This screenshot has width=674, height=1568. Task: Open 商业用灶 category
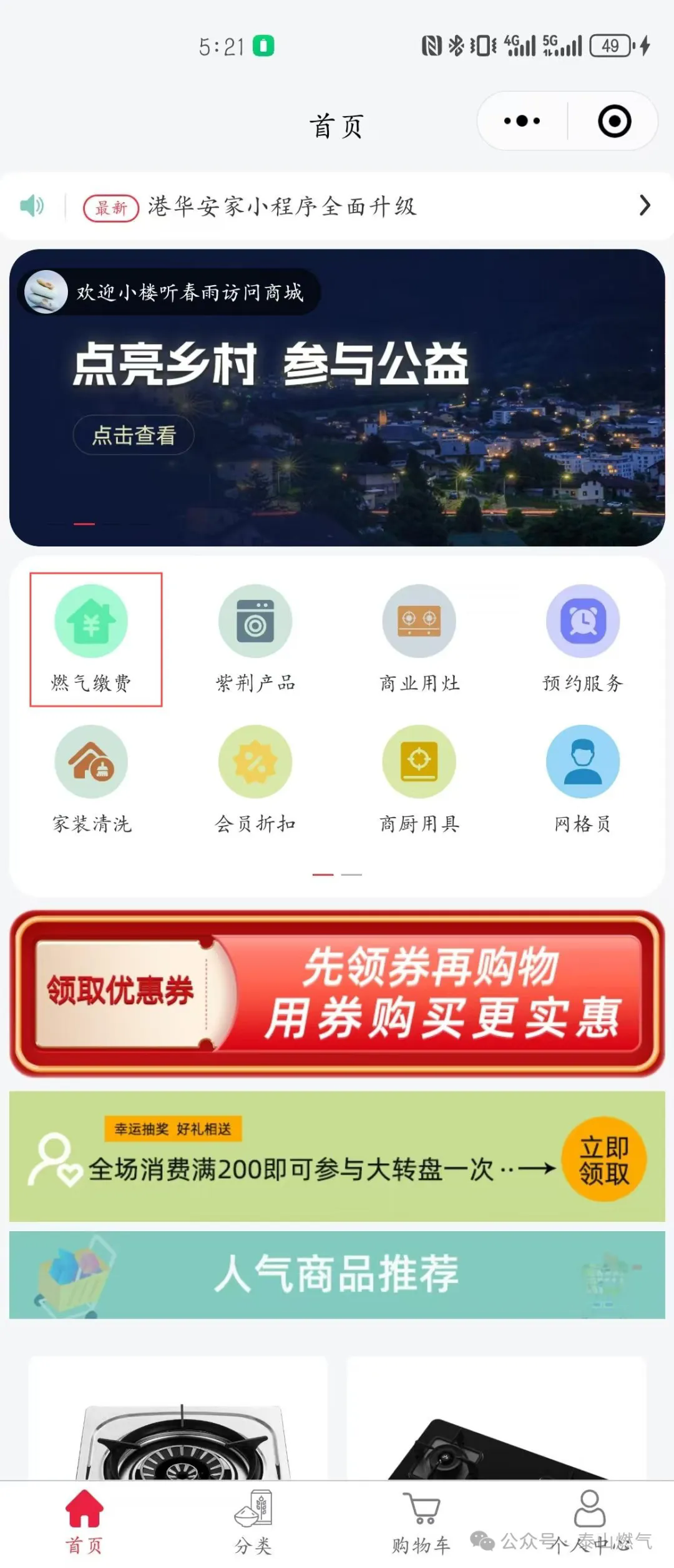point(419,638)
